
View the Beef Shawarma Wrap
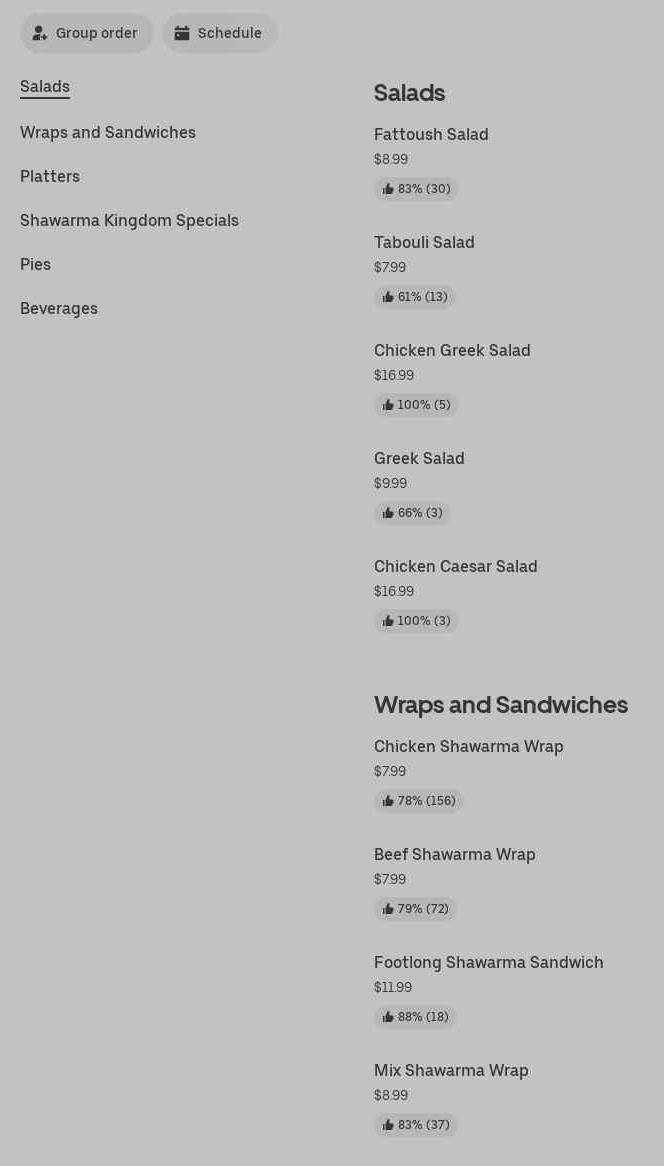point(454,854)
